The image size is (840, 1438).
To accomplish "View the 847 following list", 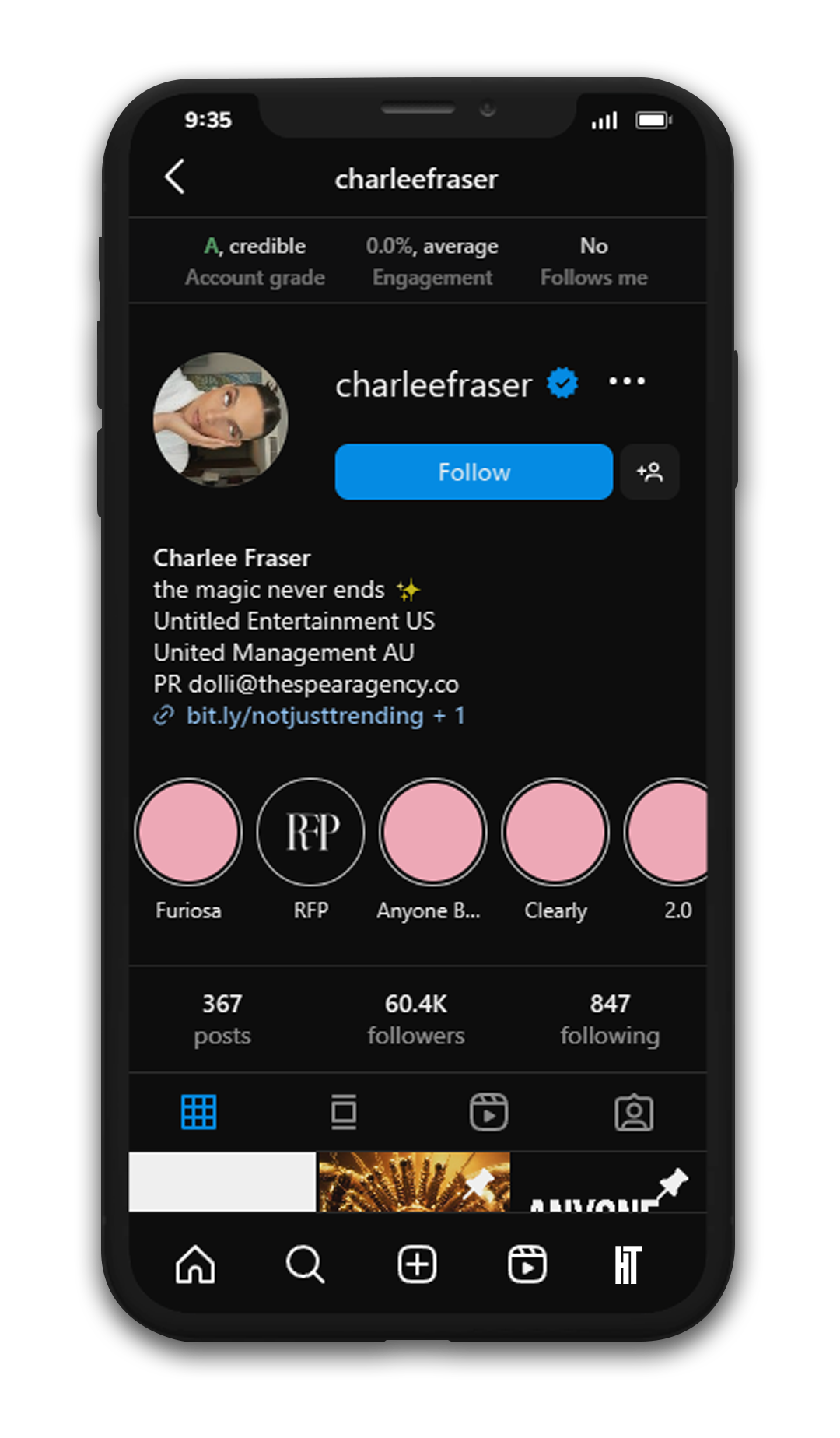I will click(x=610, y=1019).
